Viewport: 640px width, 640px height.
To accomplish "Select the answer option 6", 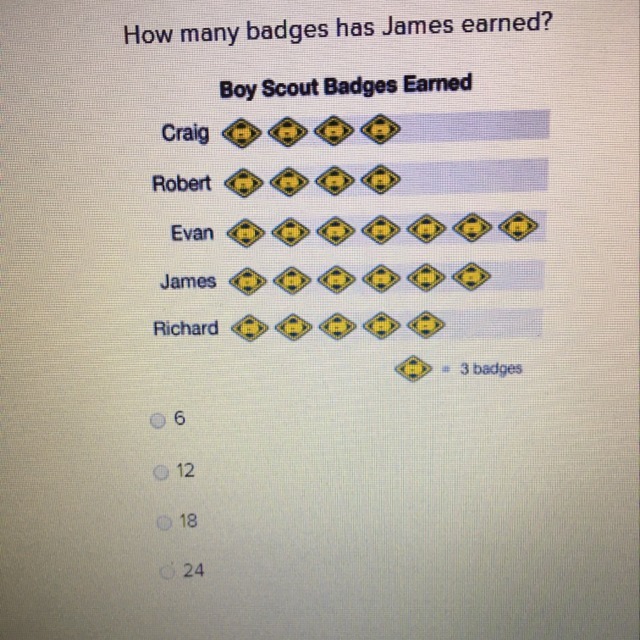I will 157,422.
